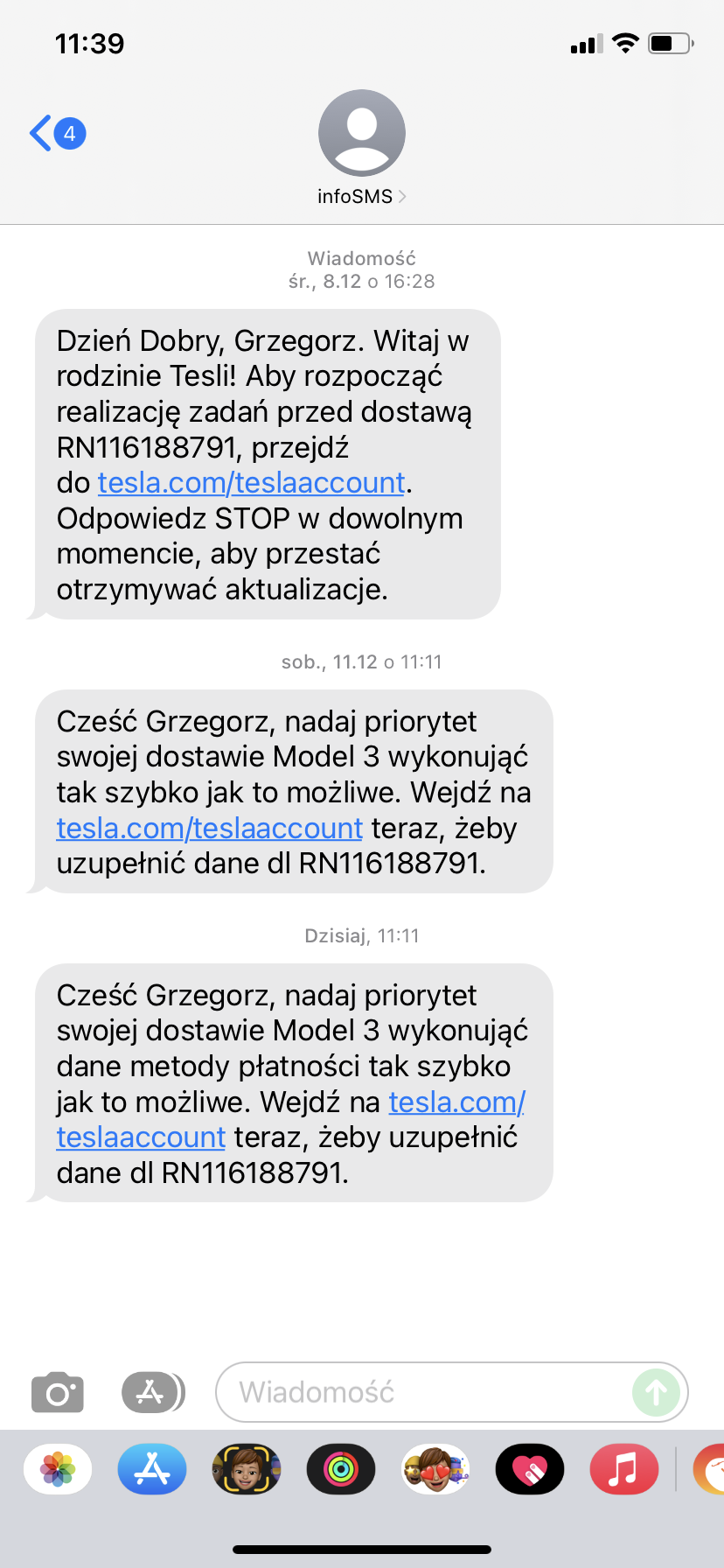This screenshot has height=1568, width=724.
Task: Open Music in the app strip
Action: pos(624,1469)
